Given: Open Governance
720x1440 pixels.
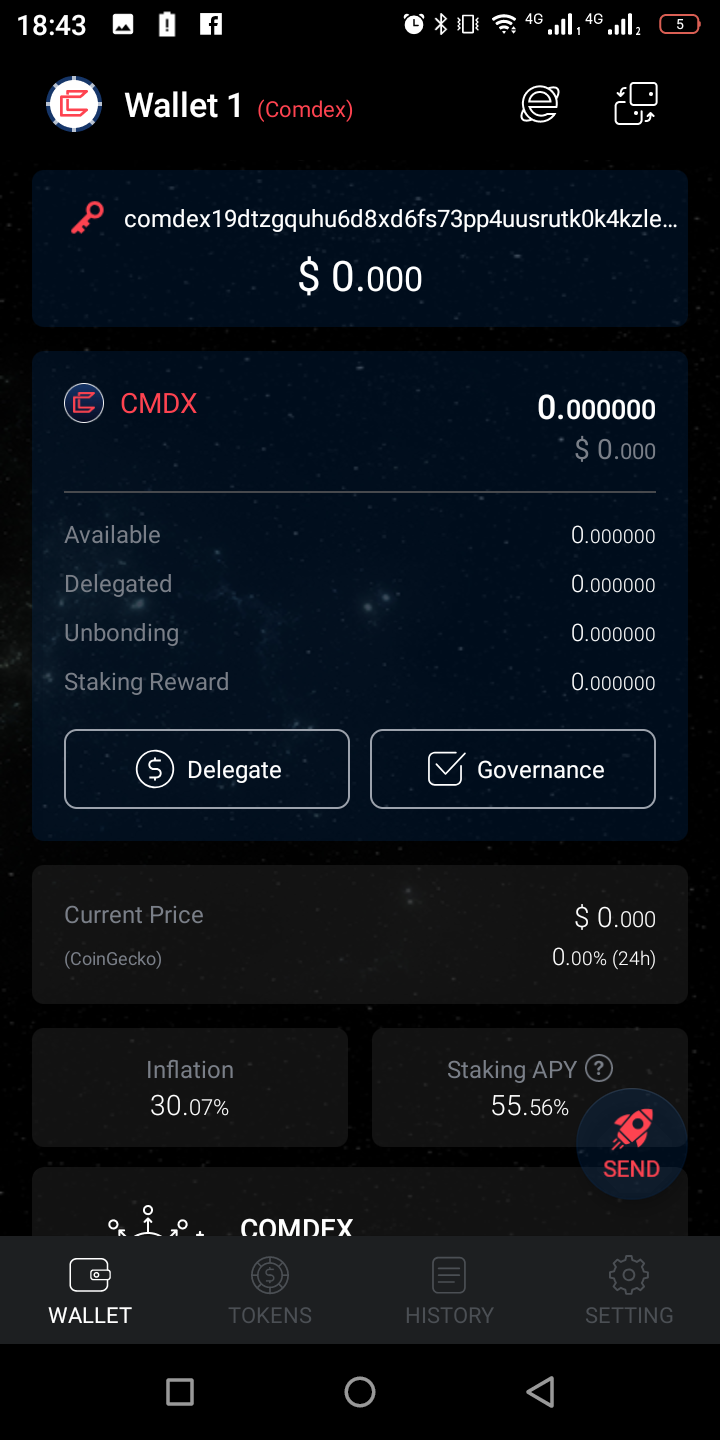Looking at the screenshot, I should click(513, 769).
